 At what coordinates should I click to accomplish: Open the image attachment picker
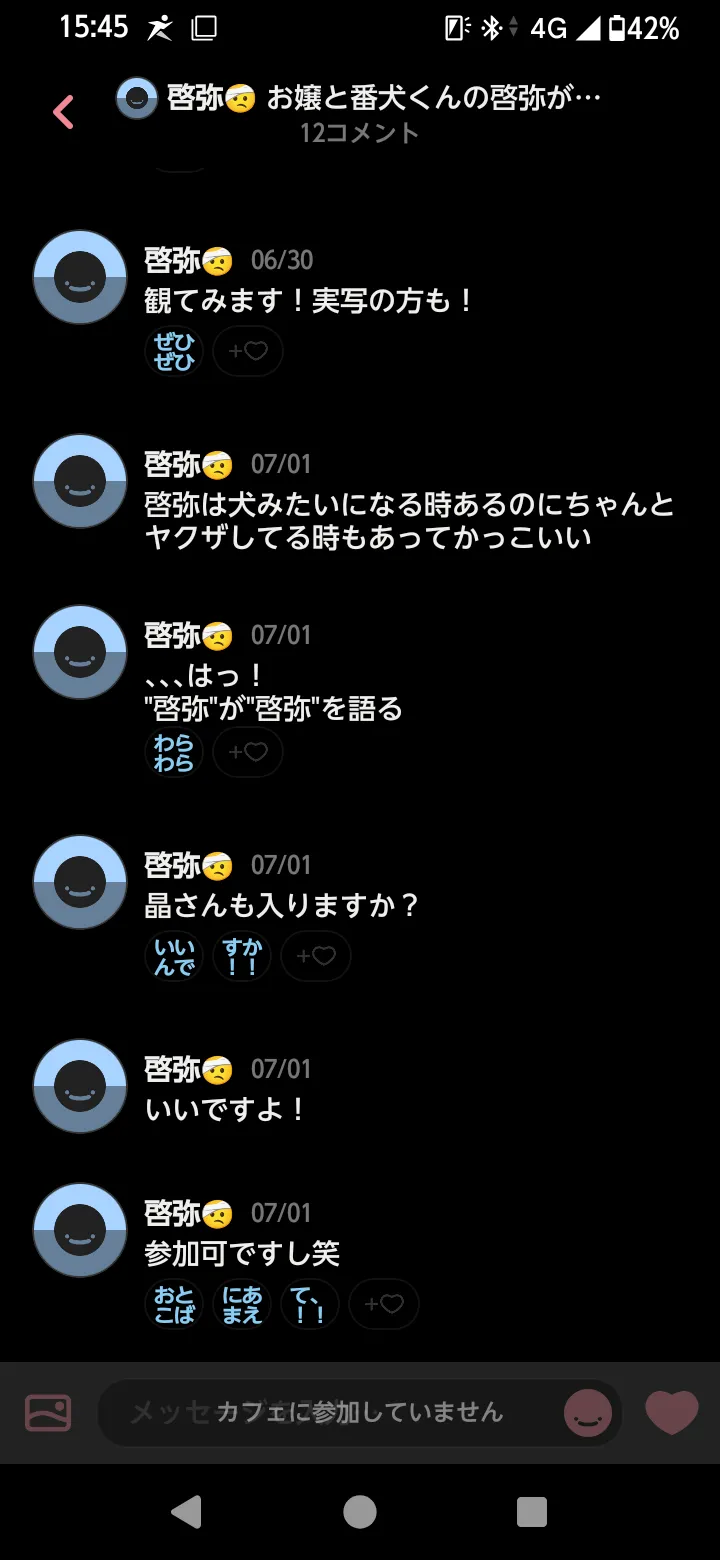point(48,1412)
